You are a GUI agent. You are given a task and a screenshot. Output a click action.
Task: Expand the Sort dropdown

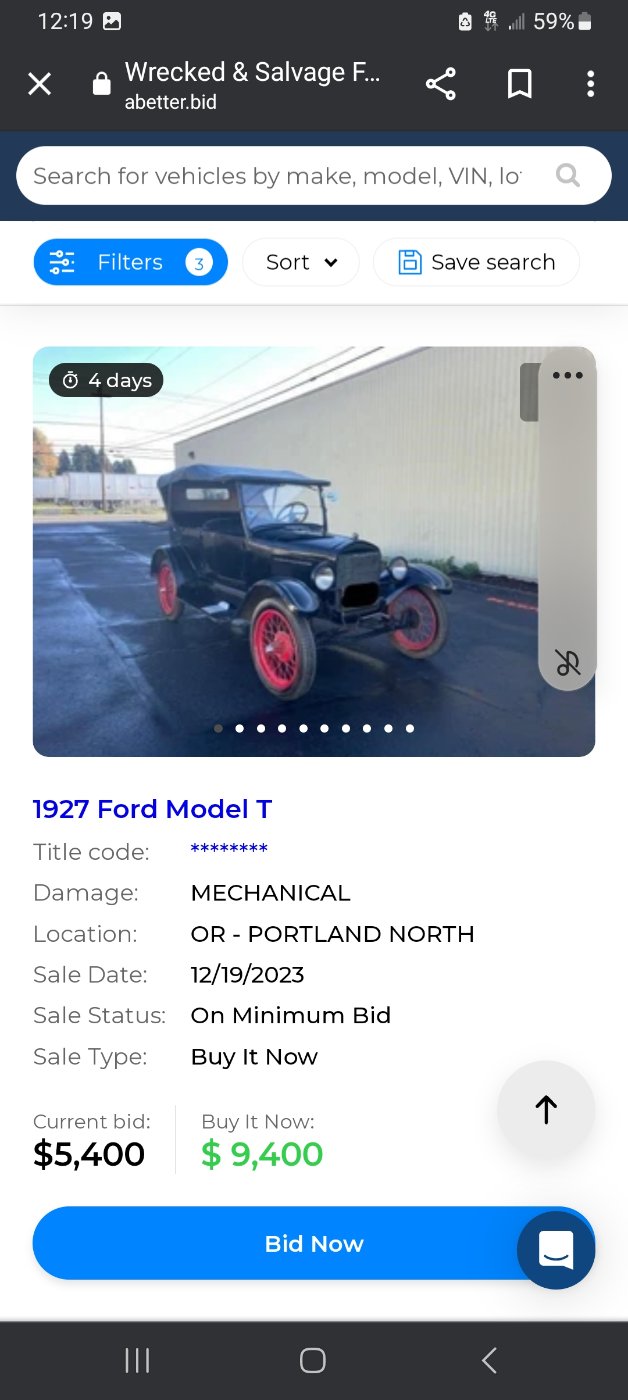(300, 262)
